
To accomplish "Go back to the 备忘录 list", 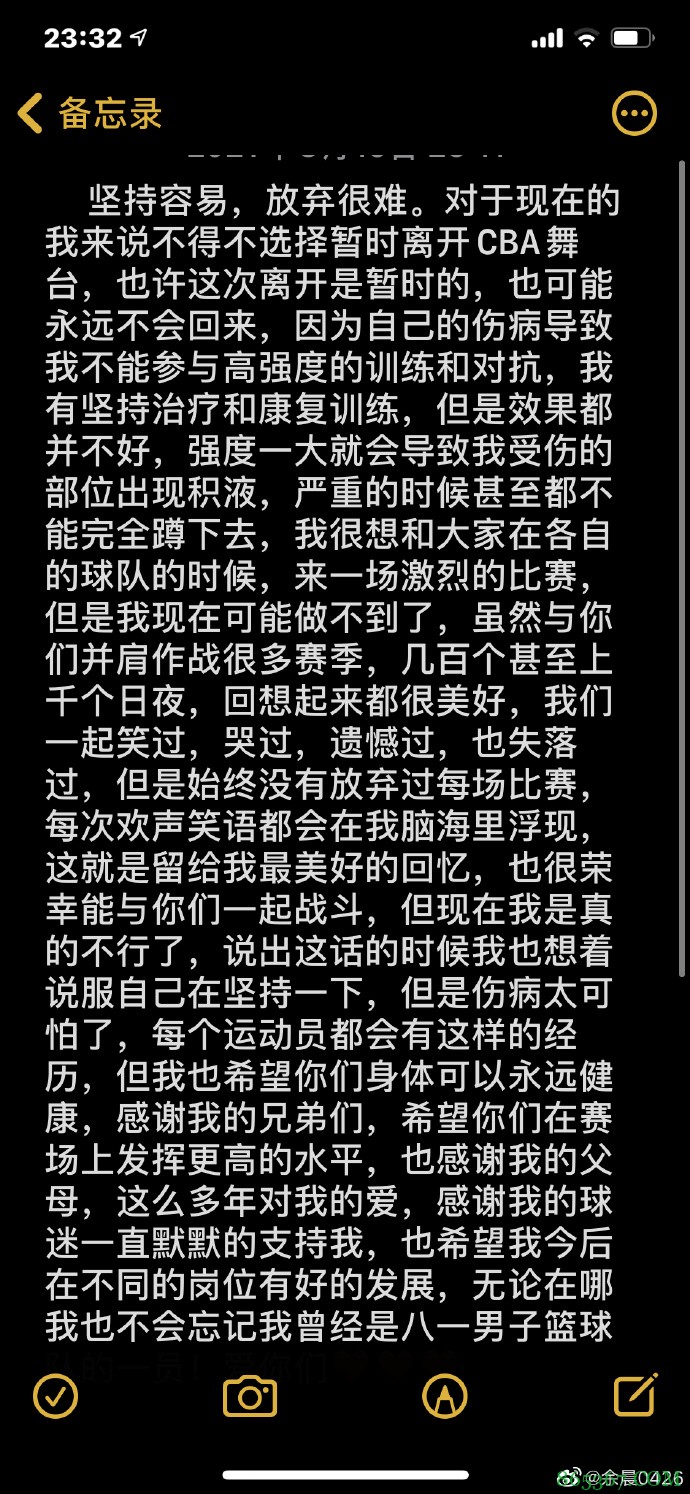I will (x=88, y=113).
